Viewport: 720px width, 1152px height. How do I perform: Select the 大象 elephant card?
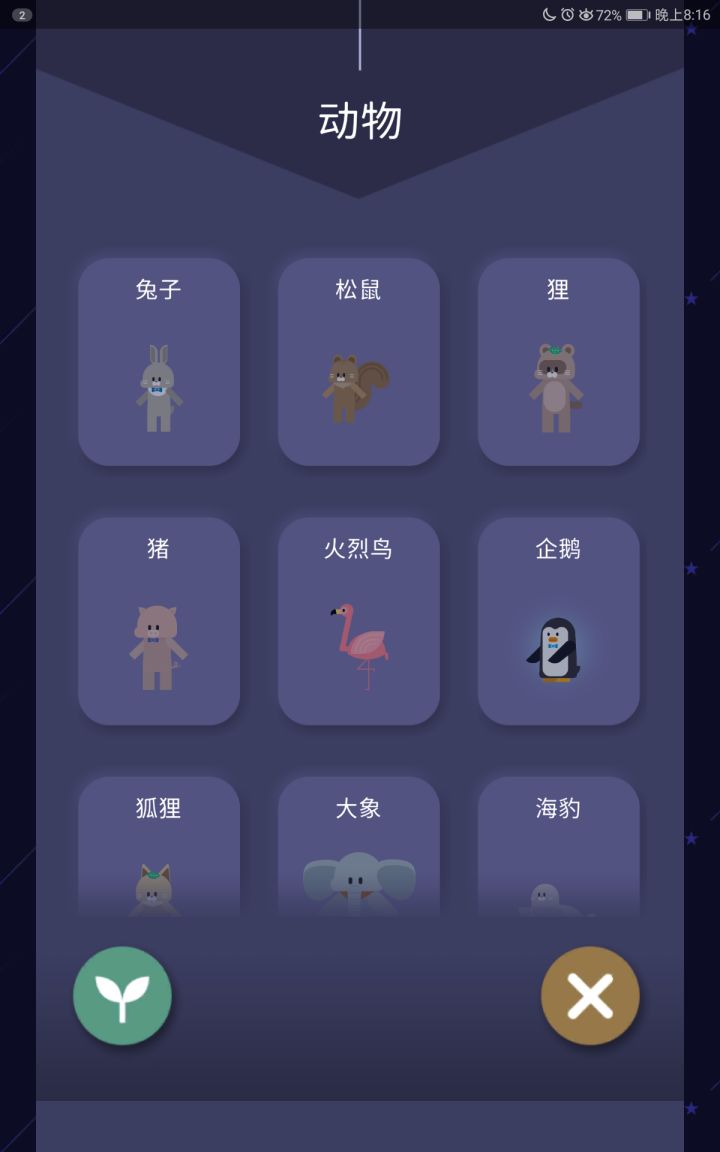click(x=358, y=850)
